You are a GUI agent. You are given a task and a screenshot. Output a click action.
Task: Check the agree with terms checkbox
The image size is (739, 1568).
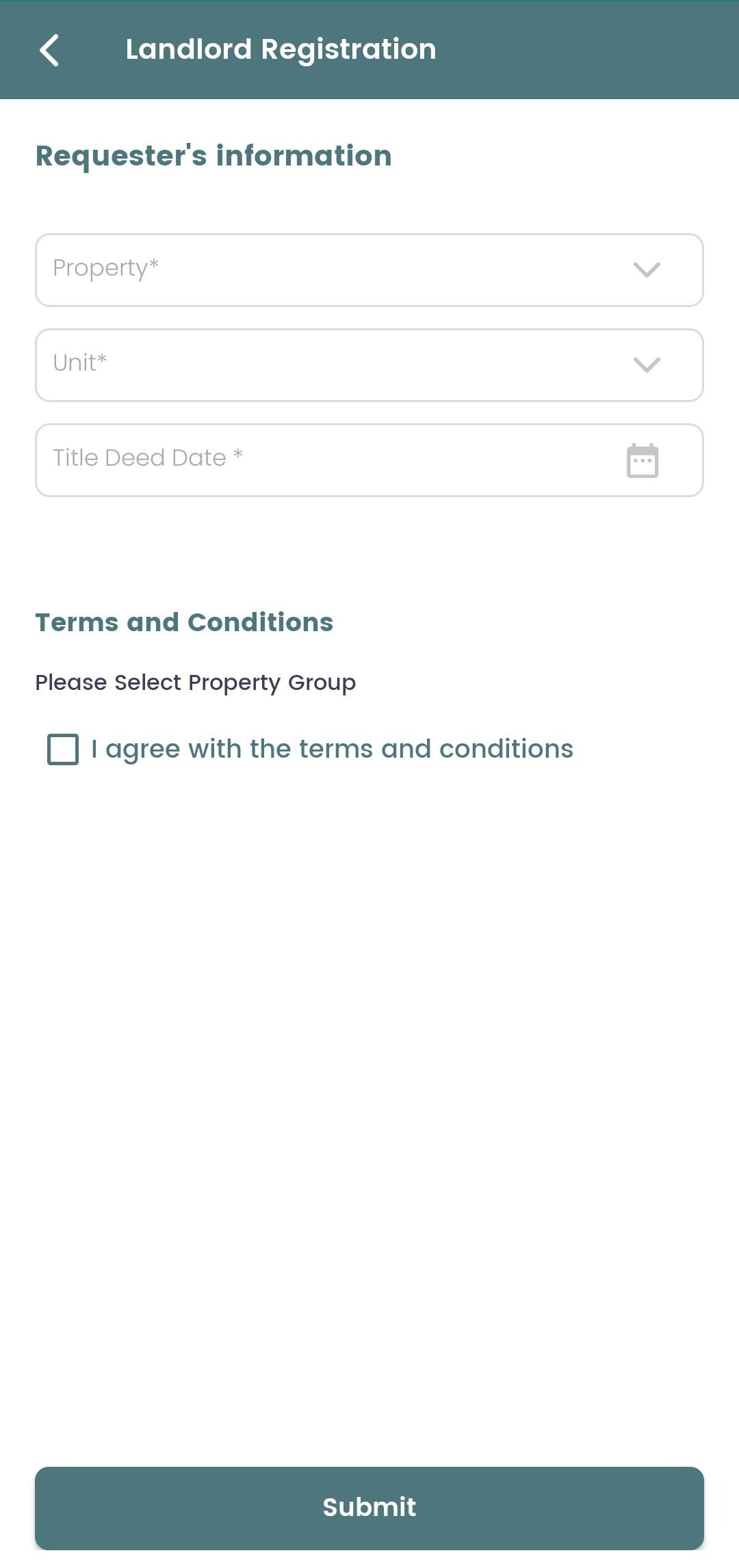[x=63, y=749]
